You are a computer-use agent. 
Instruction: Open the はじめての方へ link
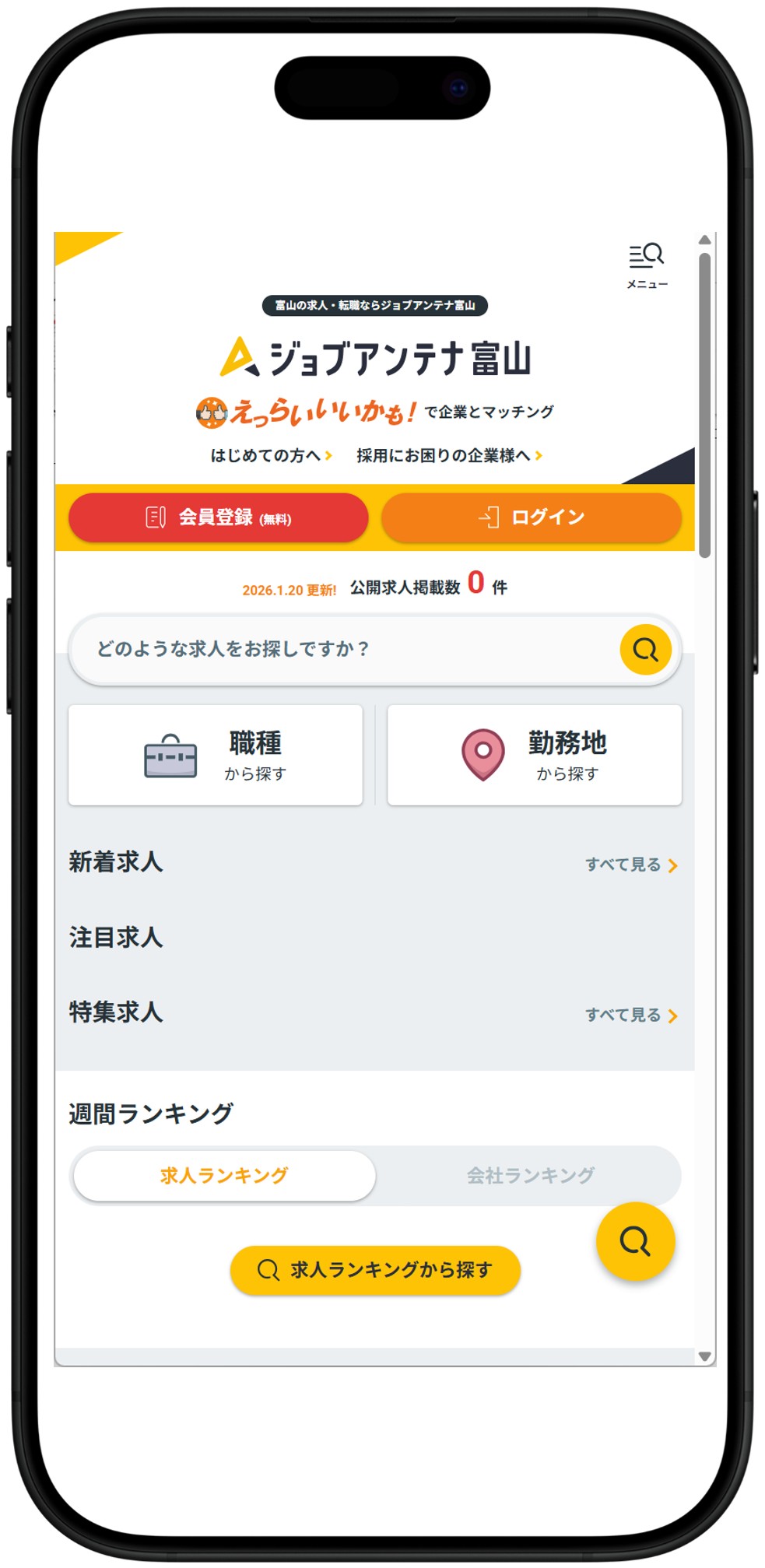(x=271, y=455)
